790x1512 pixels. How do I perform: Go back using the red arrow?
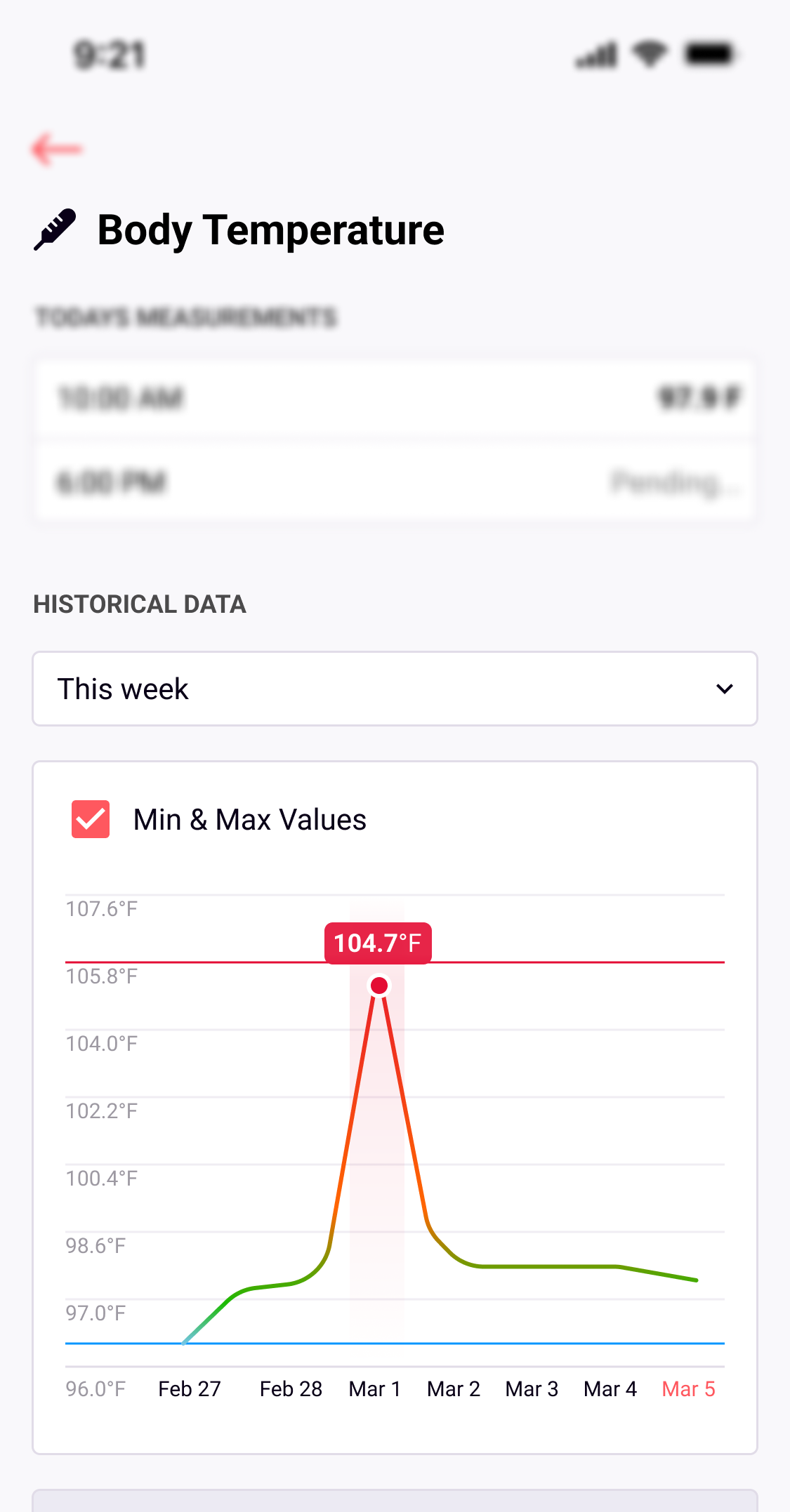(56, 149)
